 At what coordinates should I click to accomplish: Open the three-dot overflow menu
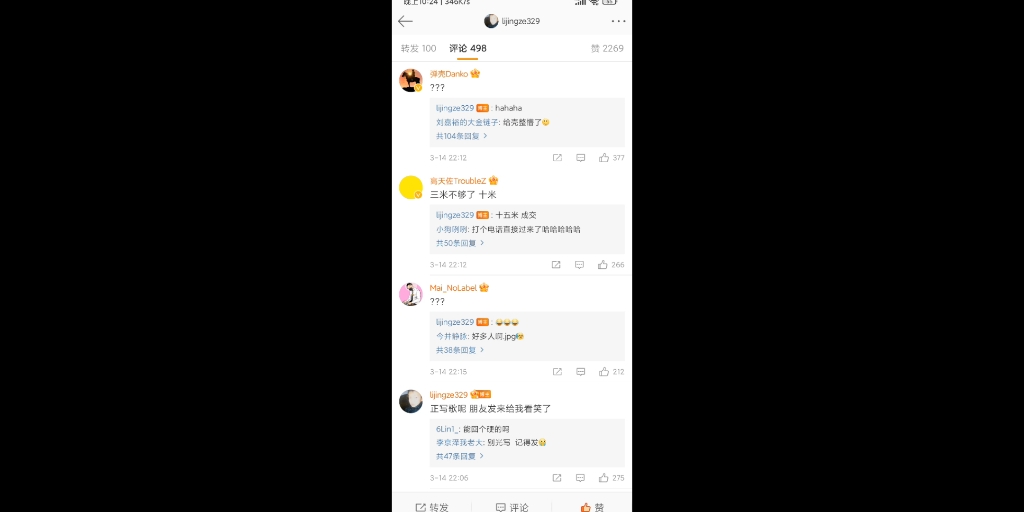[618, 21]
